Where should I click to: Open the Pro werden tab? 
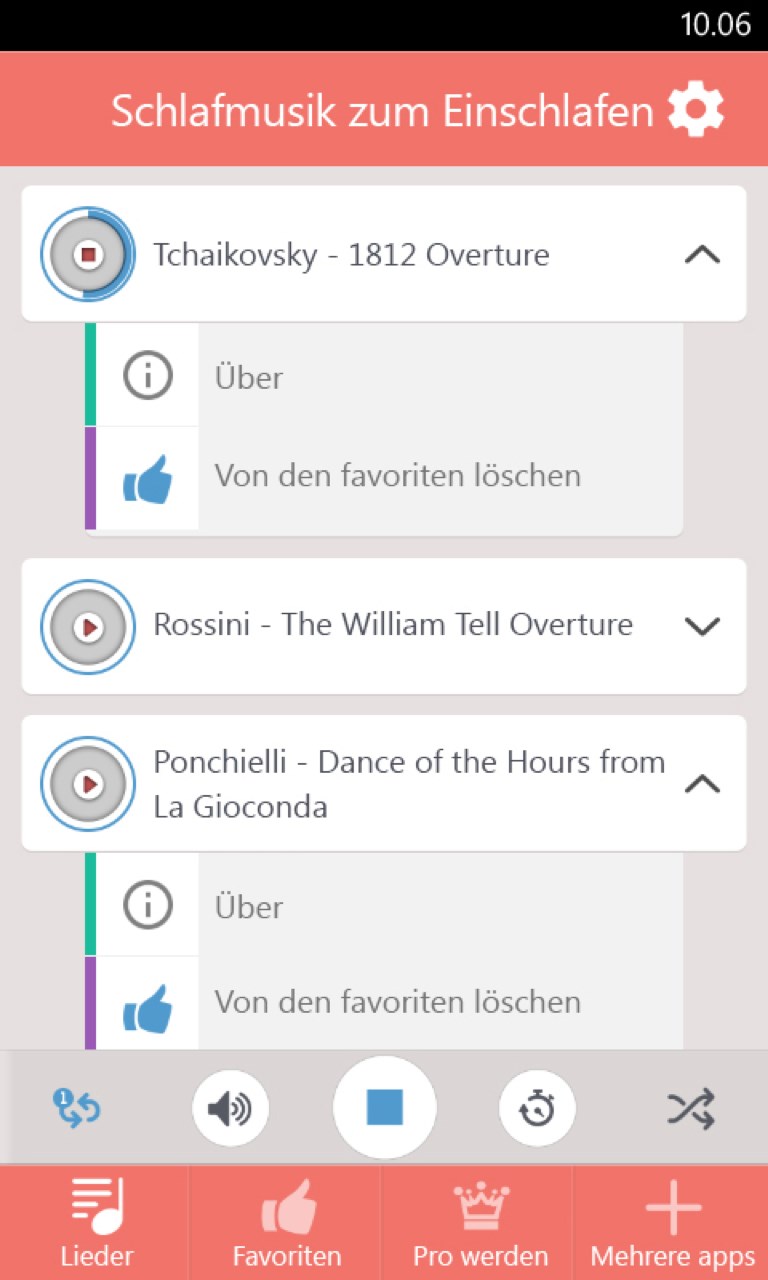pos(480,1222)
